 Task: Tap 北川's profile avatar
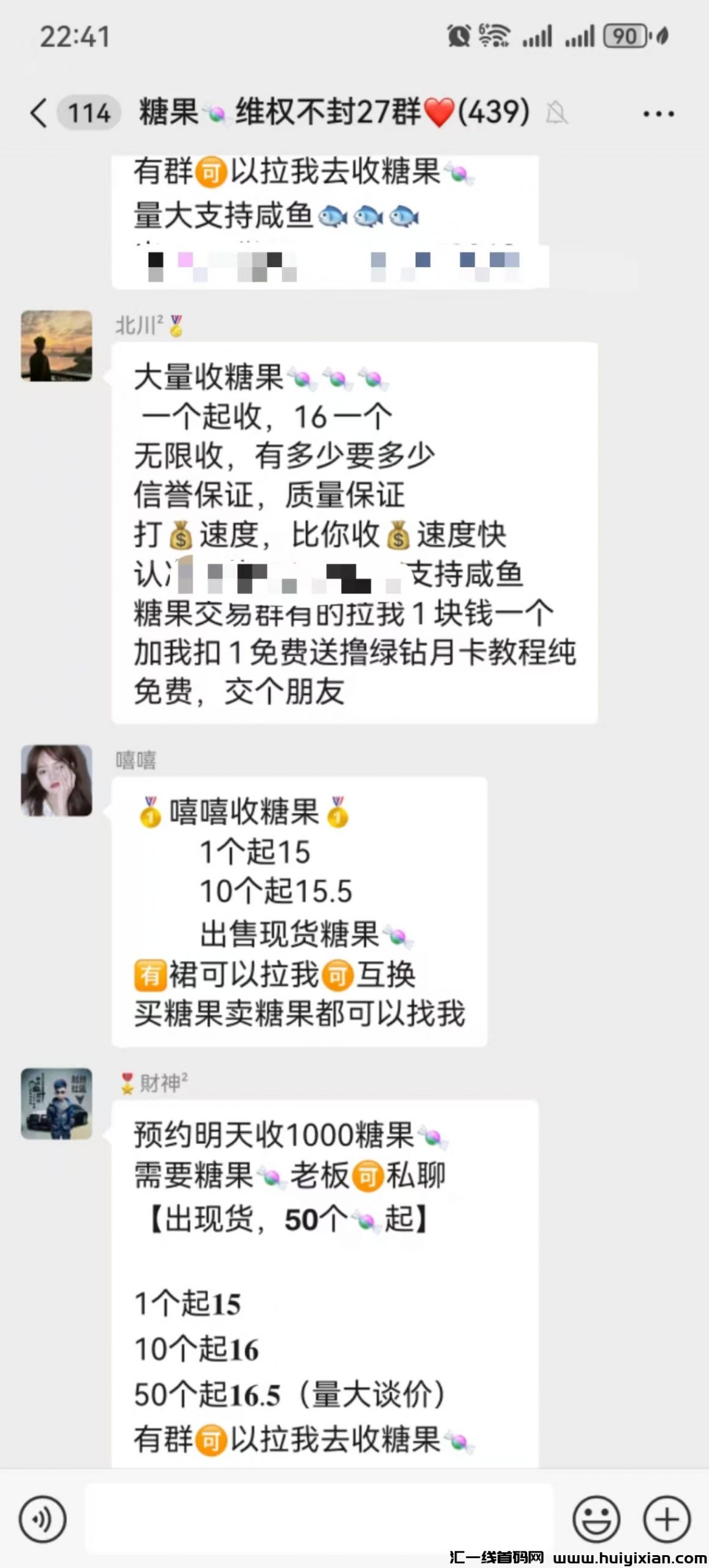[57, 346]
